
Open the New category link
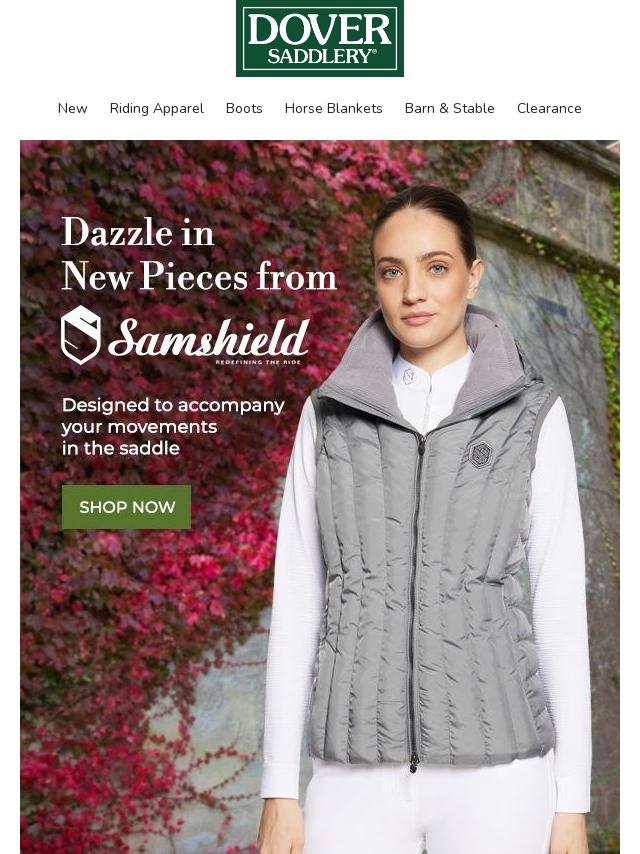72,108
